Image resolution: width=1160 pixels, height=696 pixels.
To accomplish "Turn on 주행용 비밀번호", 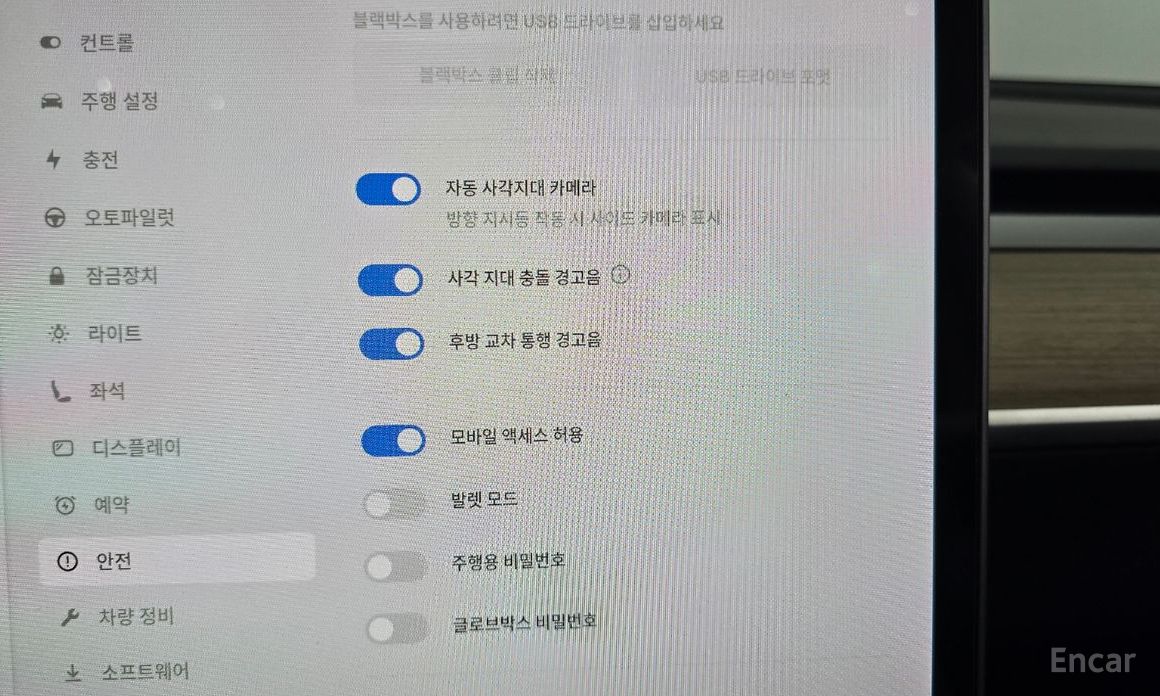I will [395, 568].
